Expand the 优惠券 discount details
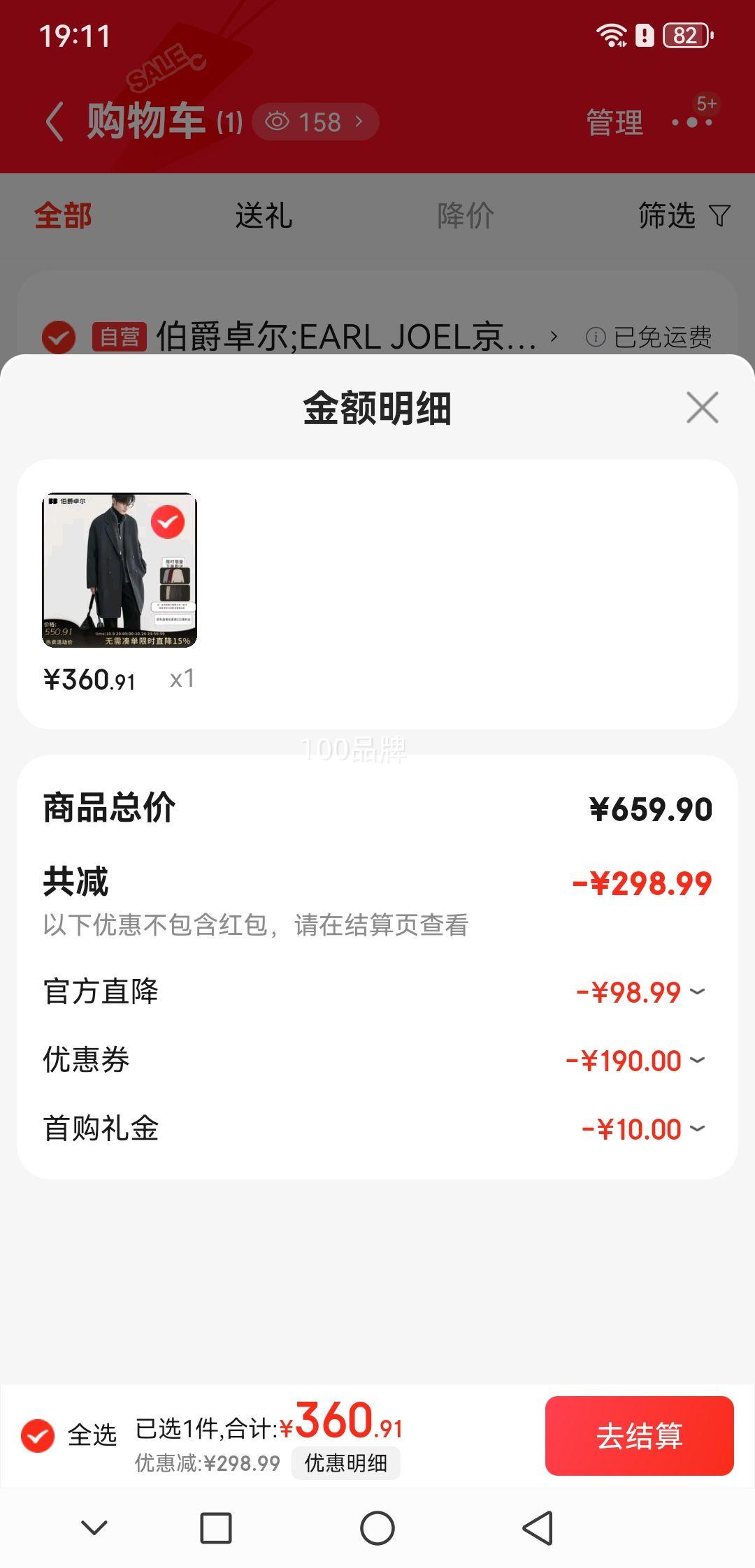Screen dimensions: 755x1568 697,1060
